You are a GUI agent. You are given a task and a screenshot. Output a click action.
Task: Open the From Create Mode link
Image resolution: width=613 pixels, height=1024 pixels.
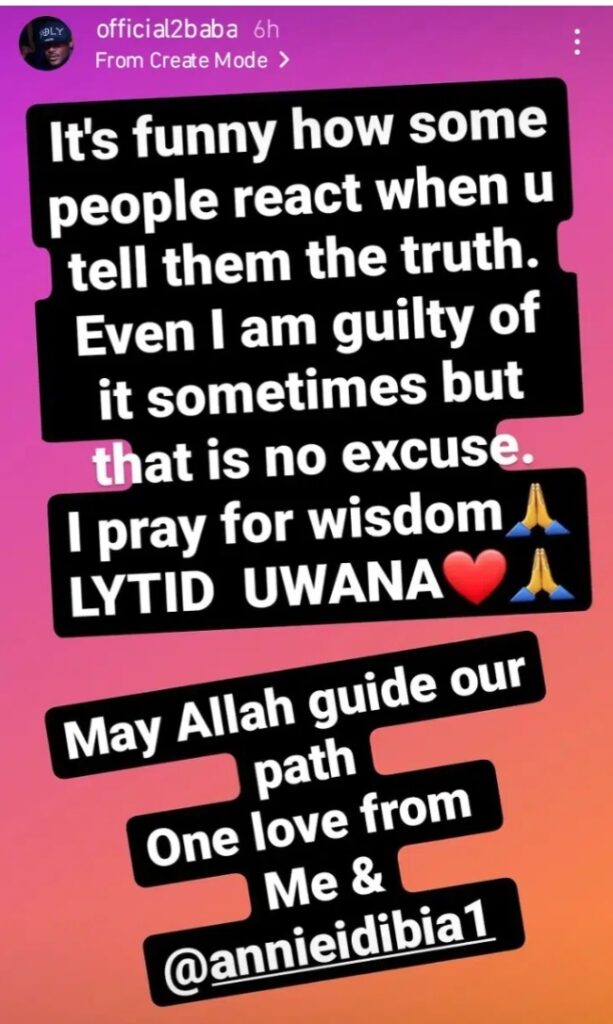[192, 60]
